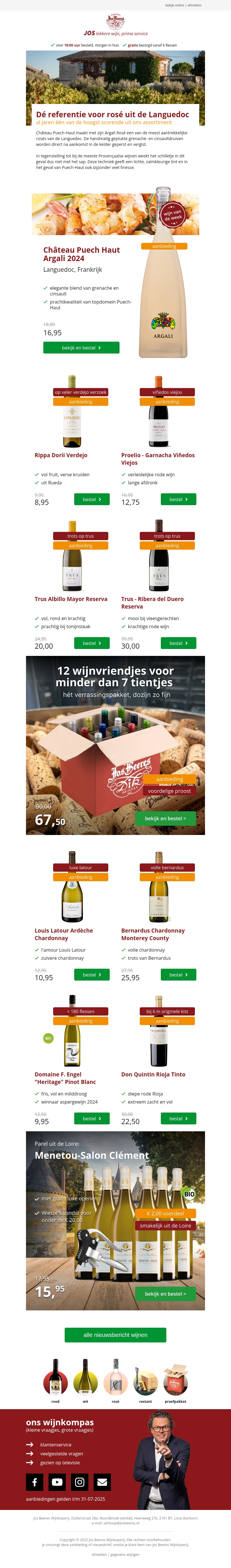Viewport: 231px width, 1568px height.
Task: Tap 'bekijk en bestel' for Château Puech Haut
Action: coord(81,347)
